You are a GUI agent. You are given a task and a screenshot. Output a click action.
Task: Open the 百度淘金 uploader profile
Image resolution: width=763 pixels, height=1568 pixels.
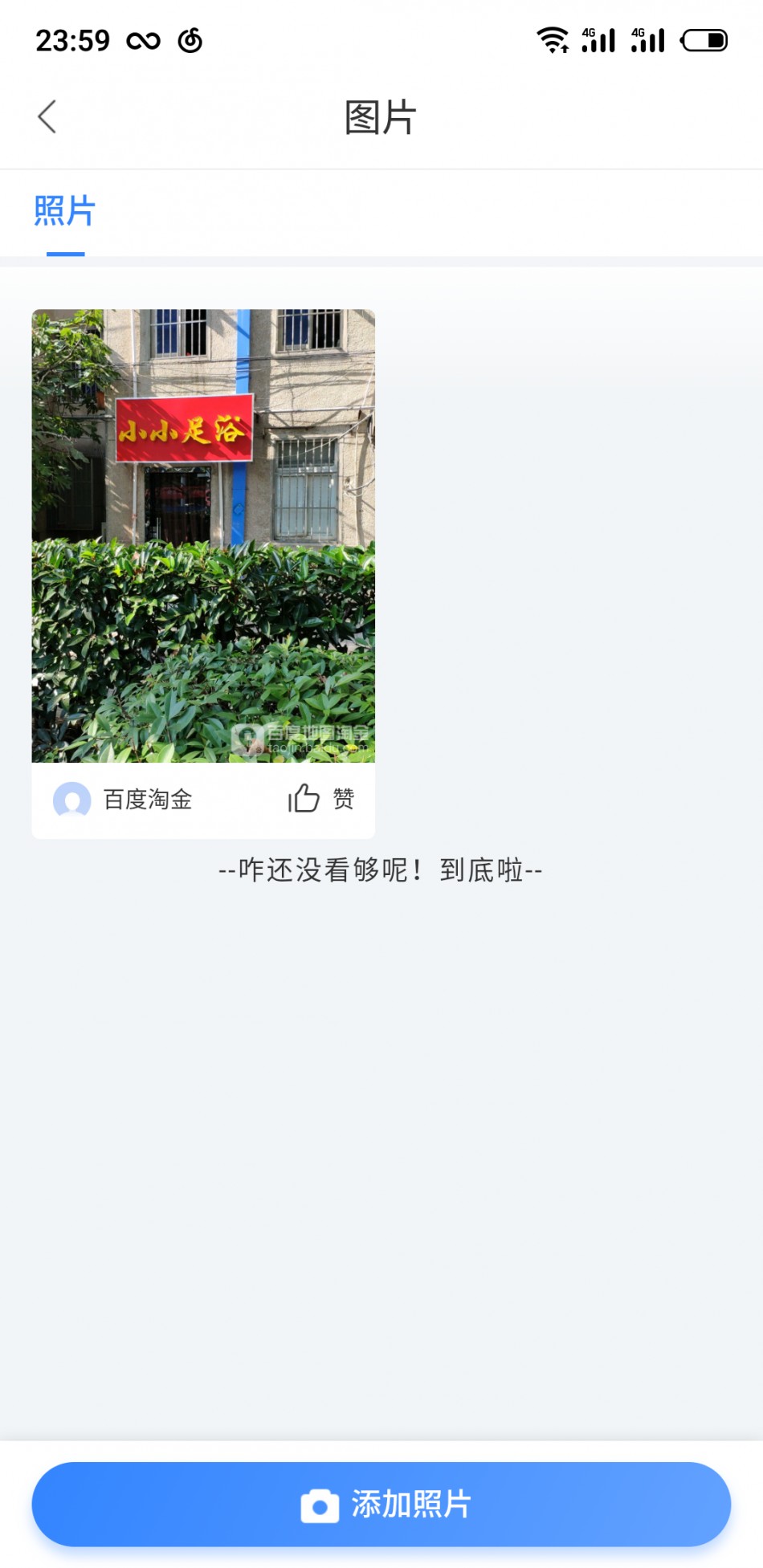pos(123,800)
